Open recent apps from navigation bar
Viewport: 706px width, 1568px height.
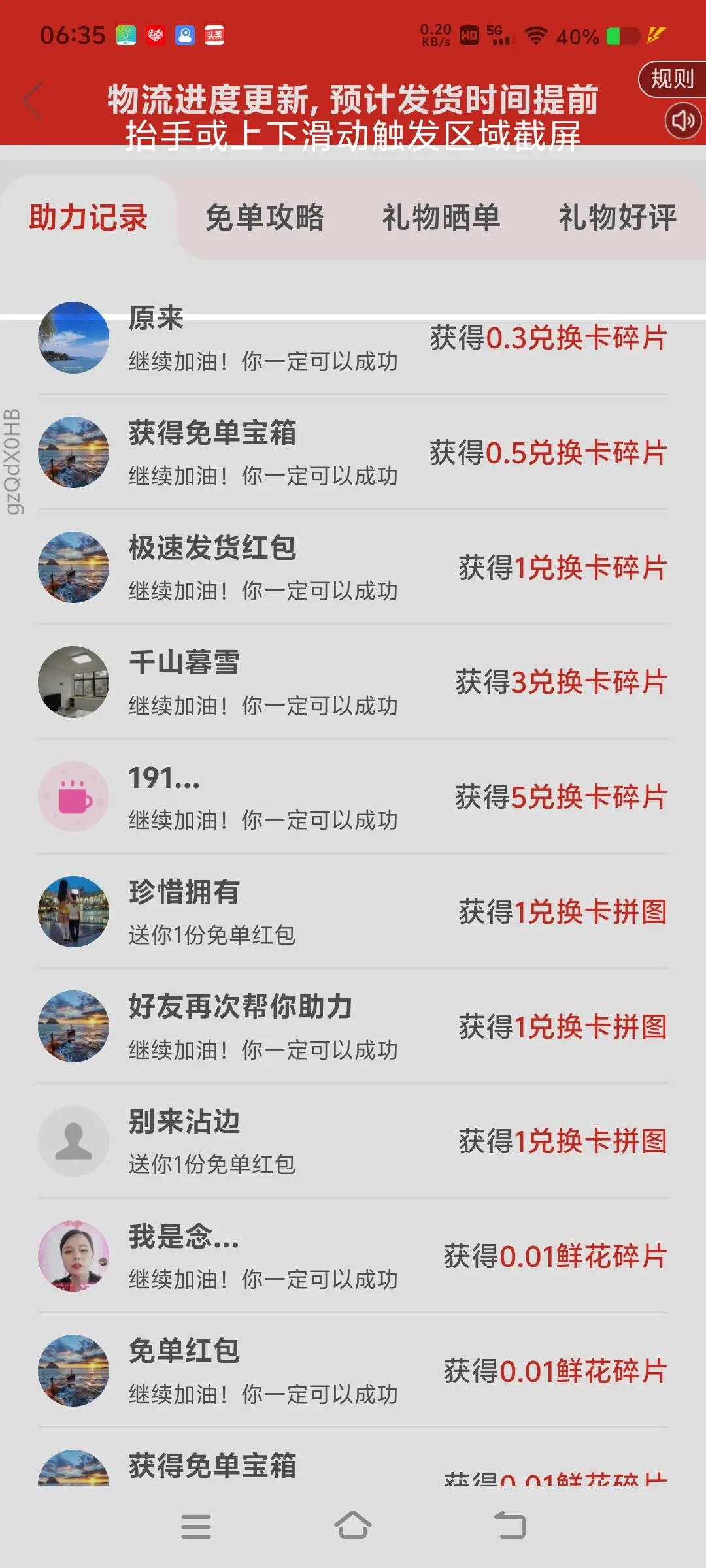click(195, 1526)
